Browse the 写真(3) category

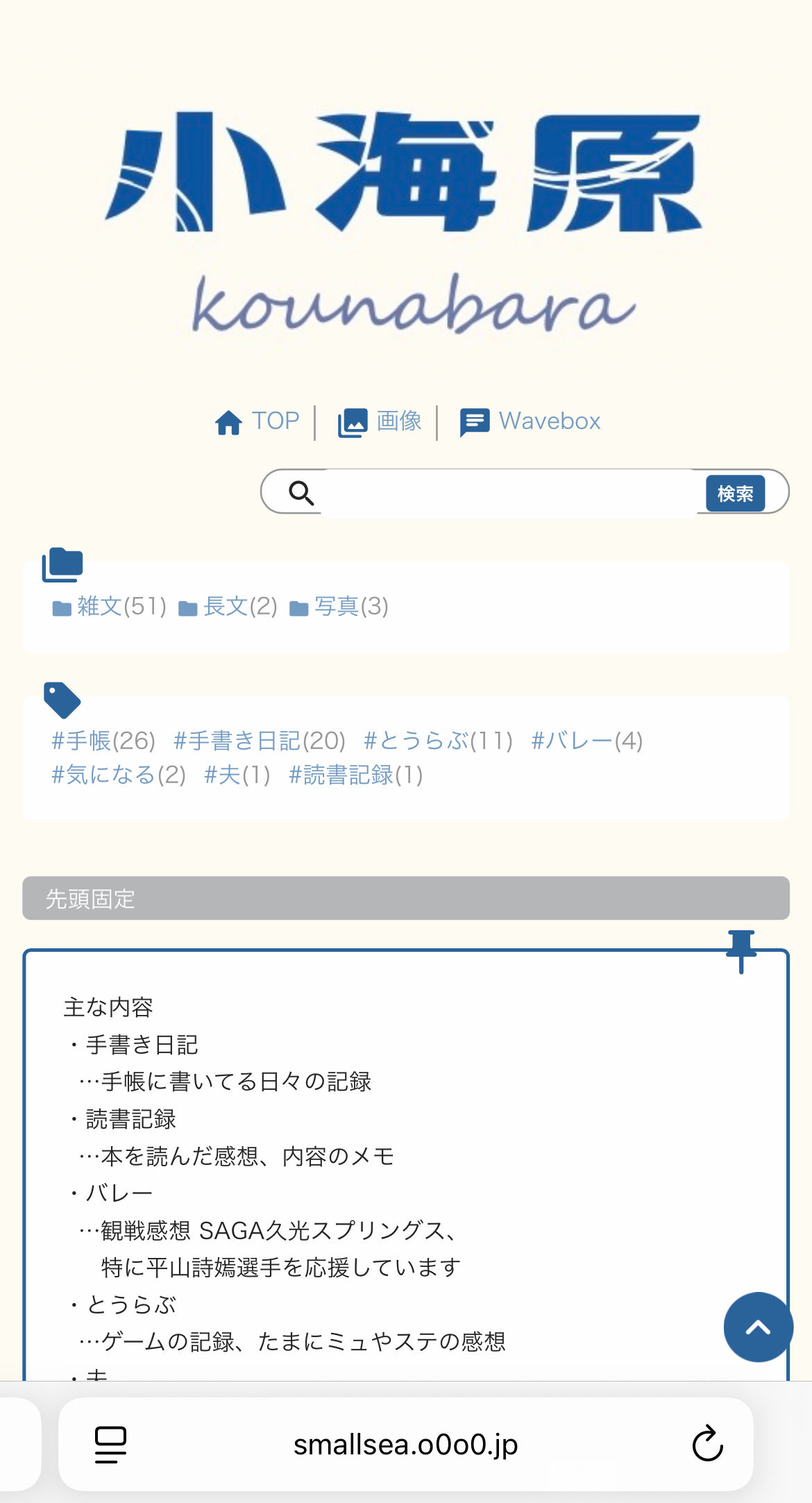coord(339,607)
